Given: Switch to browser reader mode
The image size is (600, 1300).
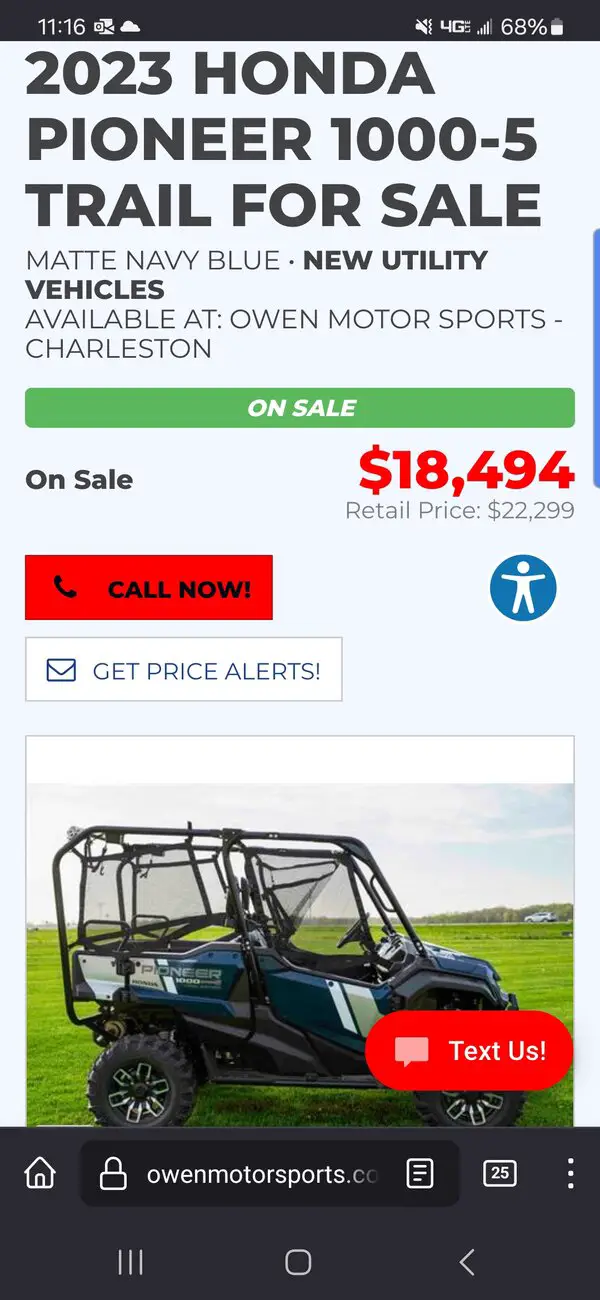Looking at the screenshot, I should 420,1174.
